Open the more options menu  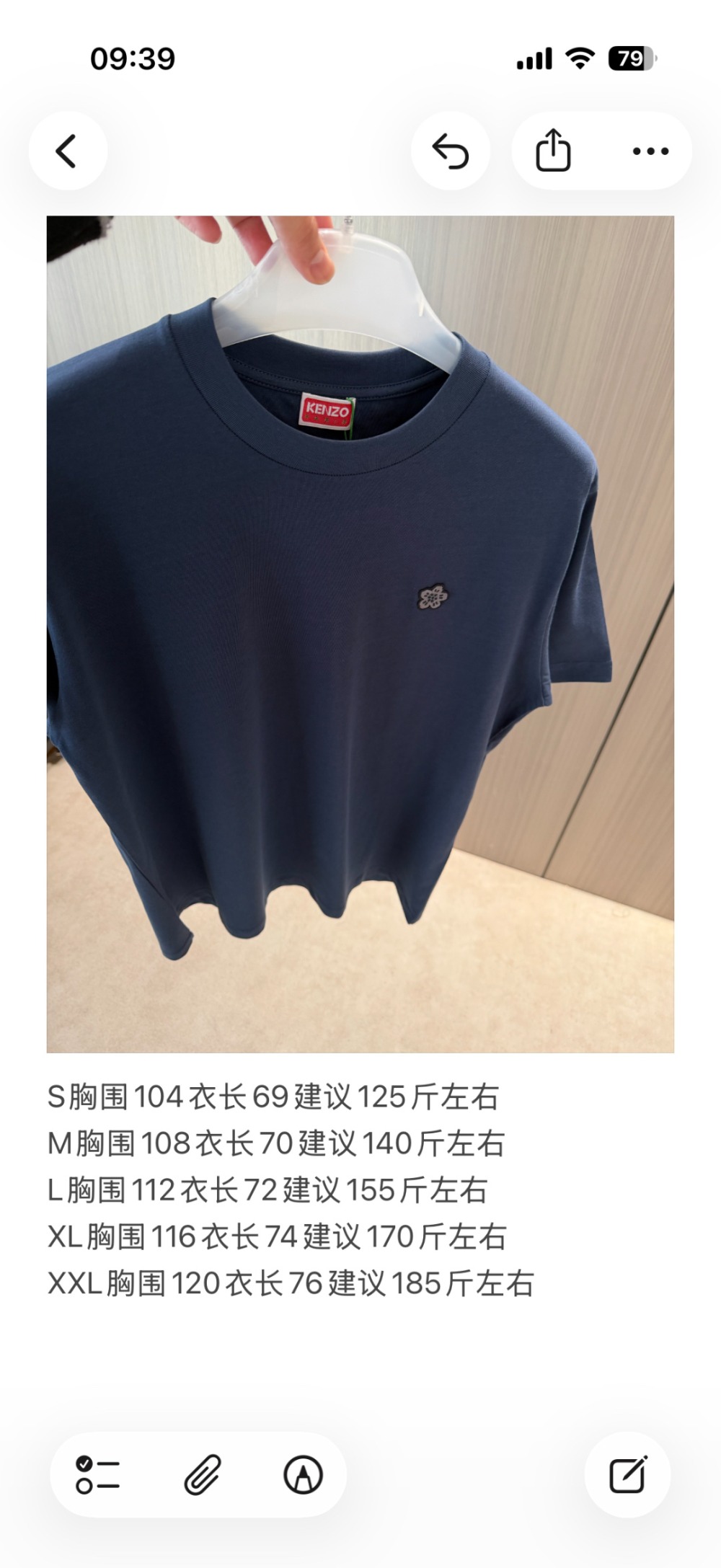pyautogui.click(x=650, y=151)
